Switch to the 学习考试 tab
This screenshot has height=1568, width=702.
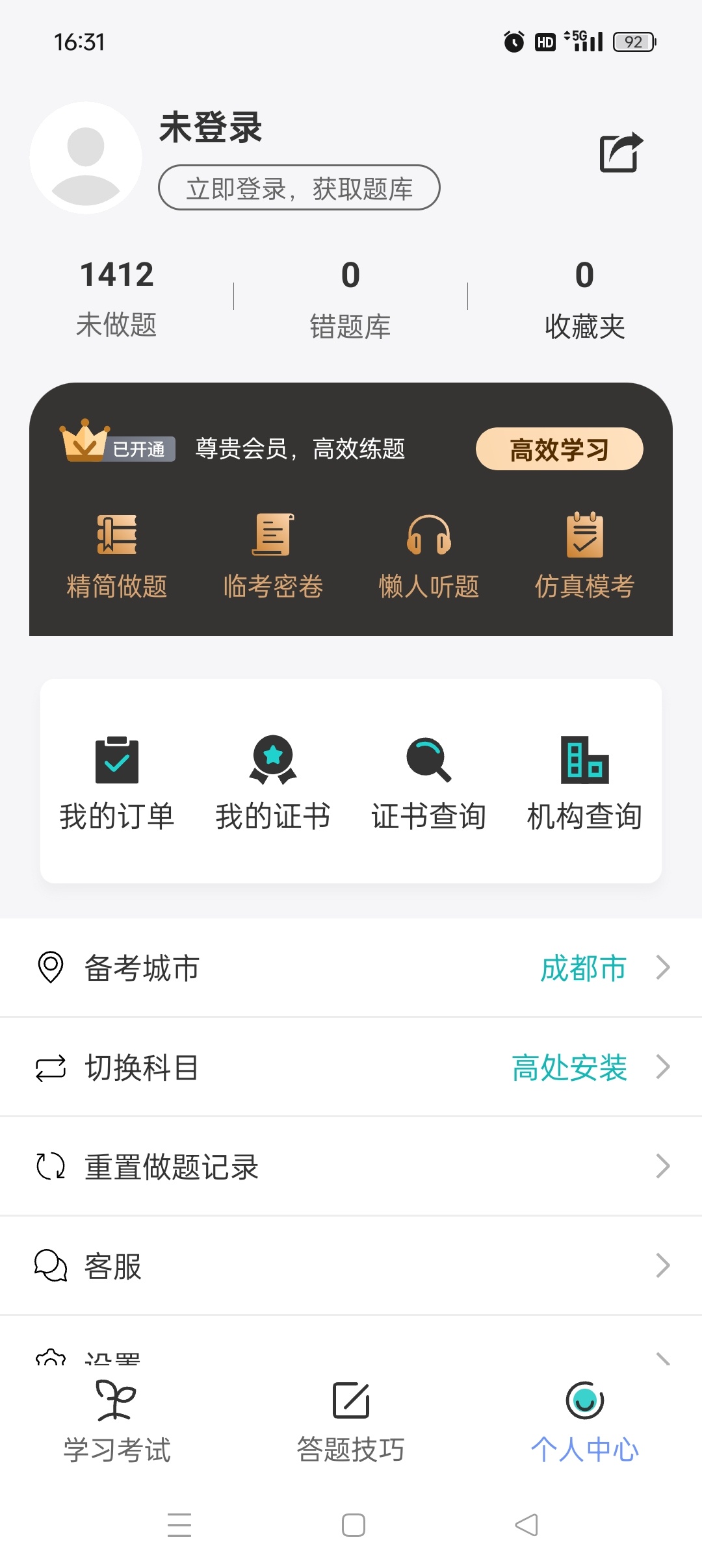point(117,1423)
